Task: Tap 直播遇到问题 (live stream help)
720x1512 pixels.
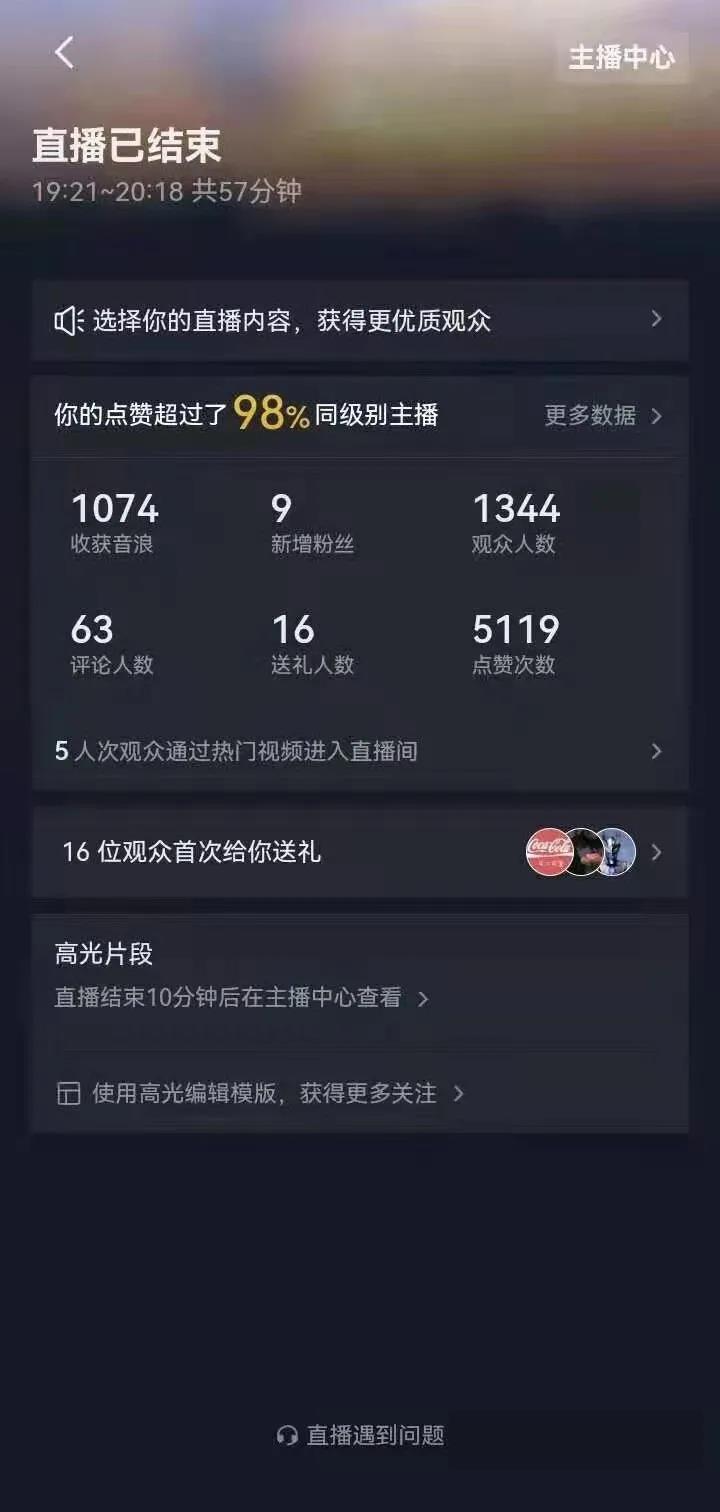Action: click(360, 1435)
